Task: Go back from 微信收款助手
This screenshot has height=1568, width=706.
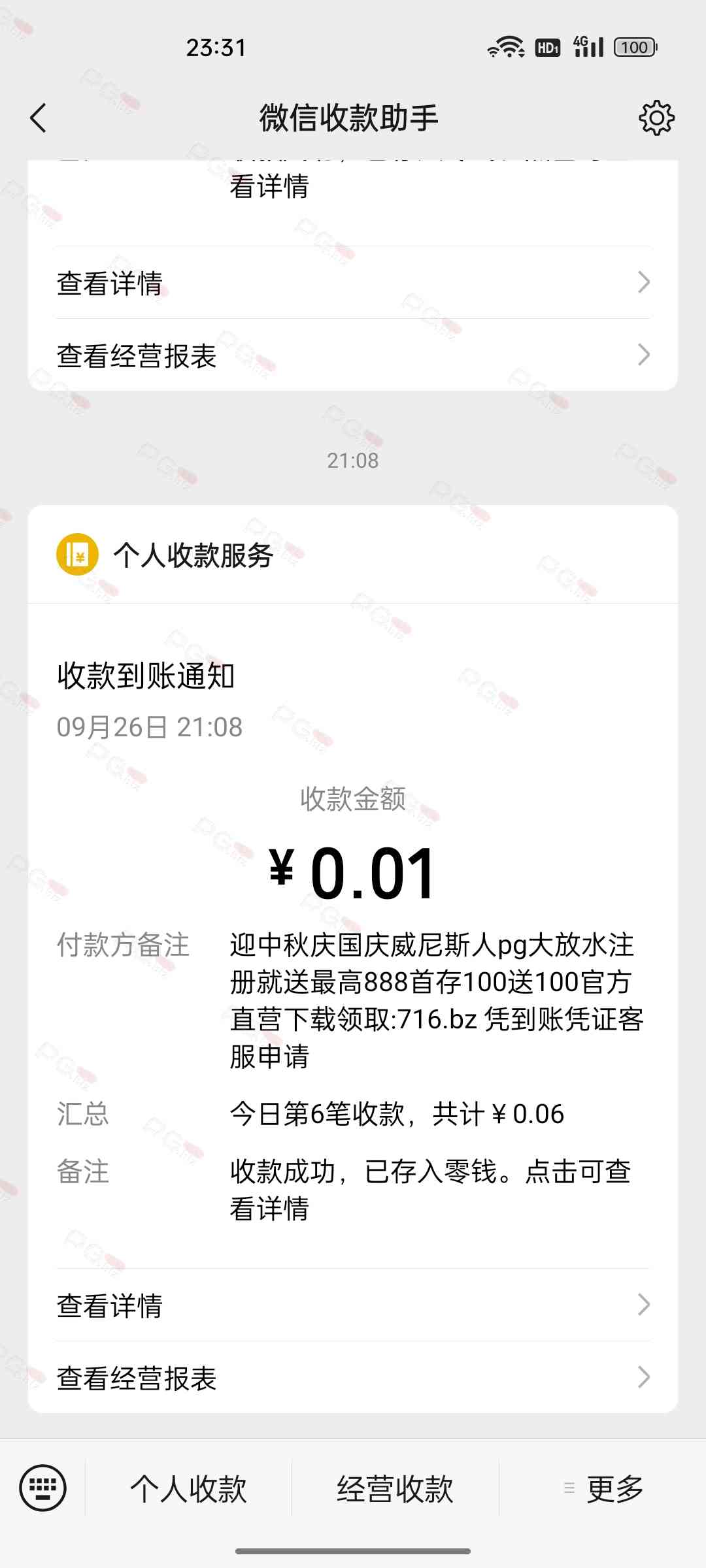Action: click(x=39, y=118)
